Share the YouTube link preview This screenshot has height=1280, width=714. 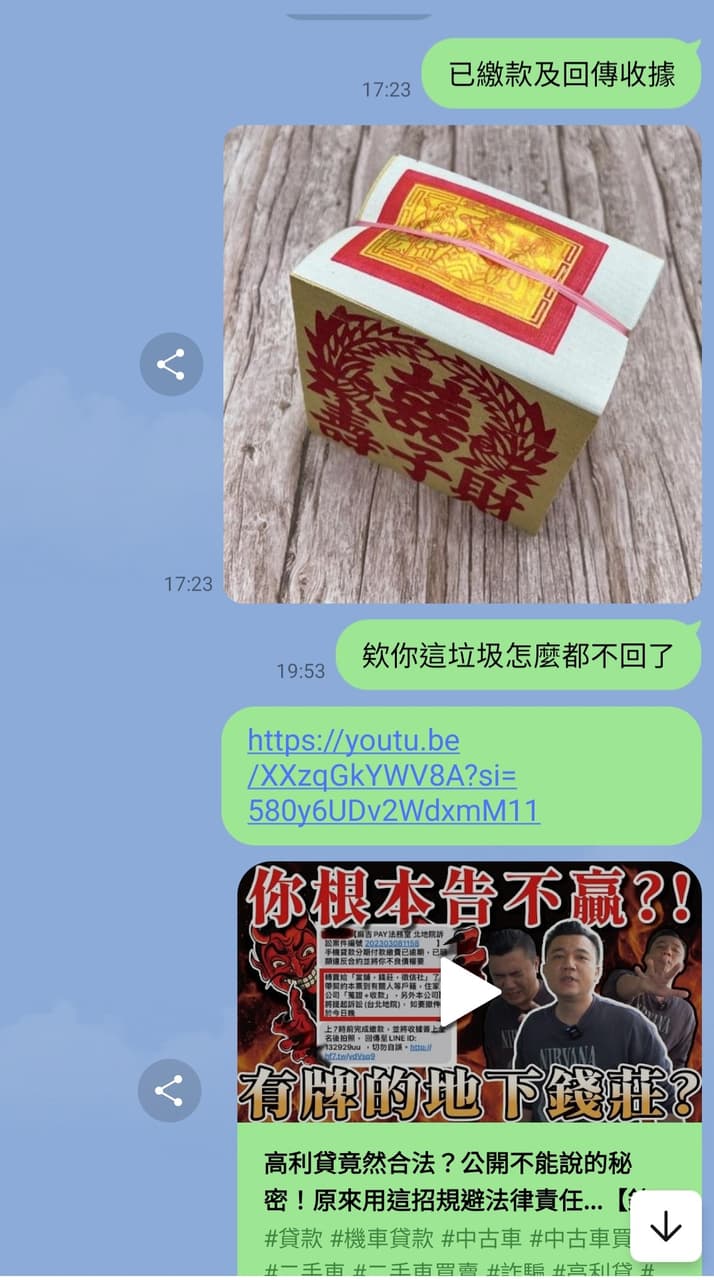pyautogui.click(x=169, y=1091)
